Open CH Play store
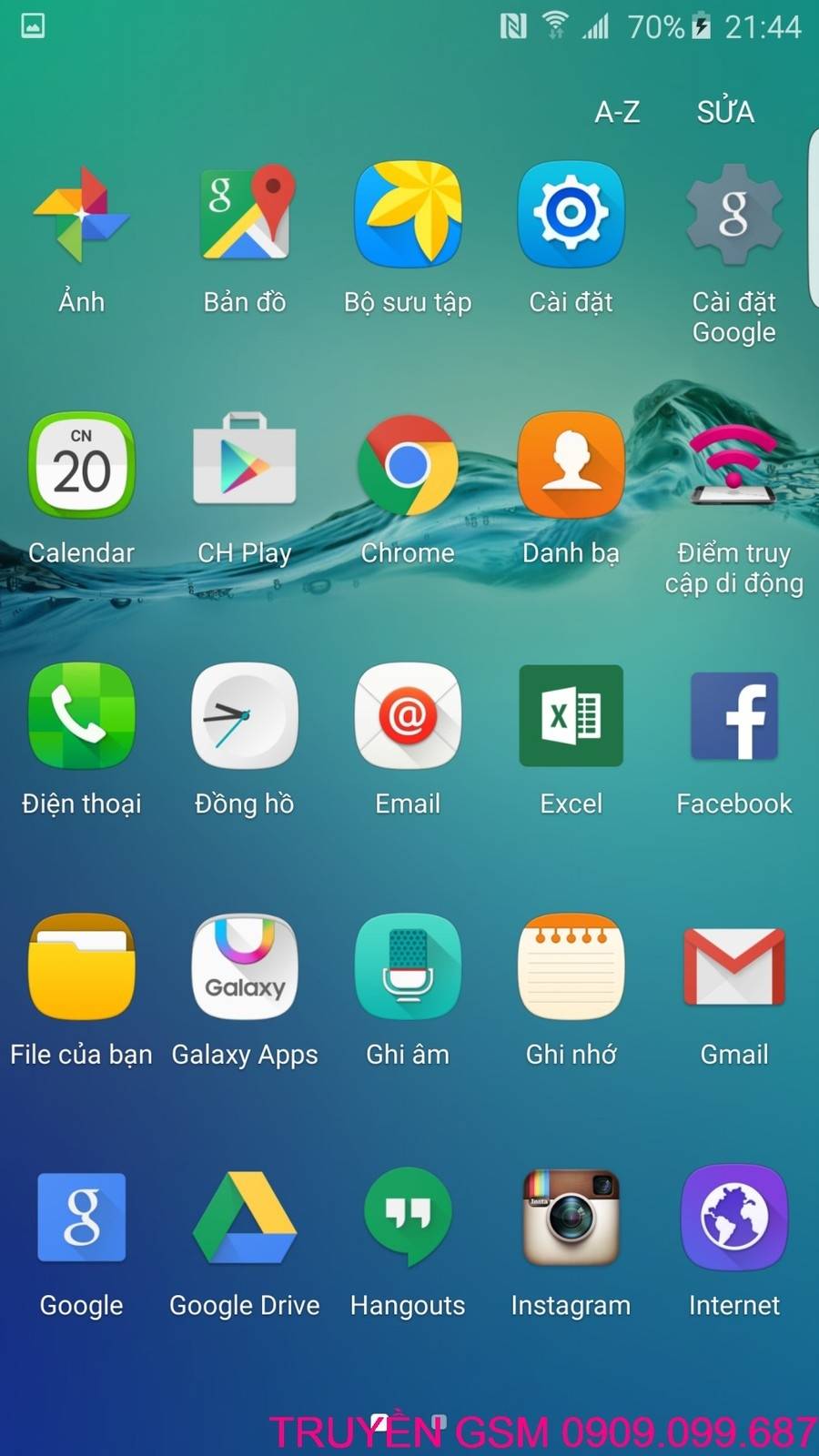The image size is (819, 1456). [x=245, y=465]
